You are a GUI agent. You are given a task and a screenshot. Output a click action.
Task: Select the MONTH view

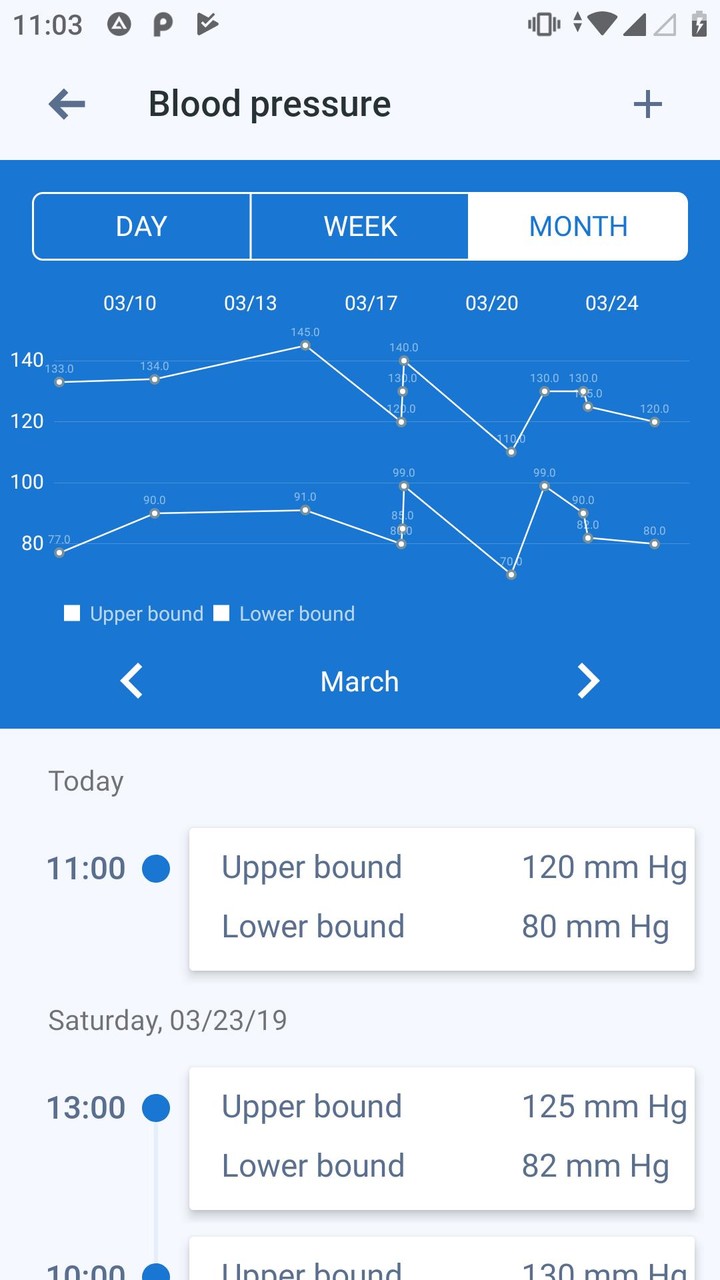[578, 226]
